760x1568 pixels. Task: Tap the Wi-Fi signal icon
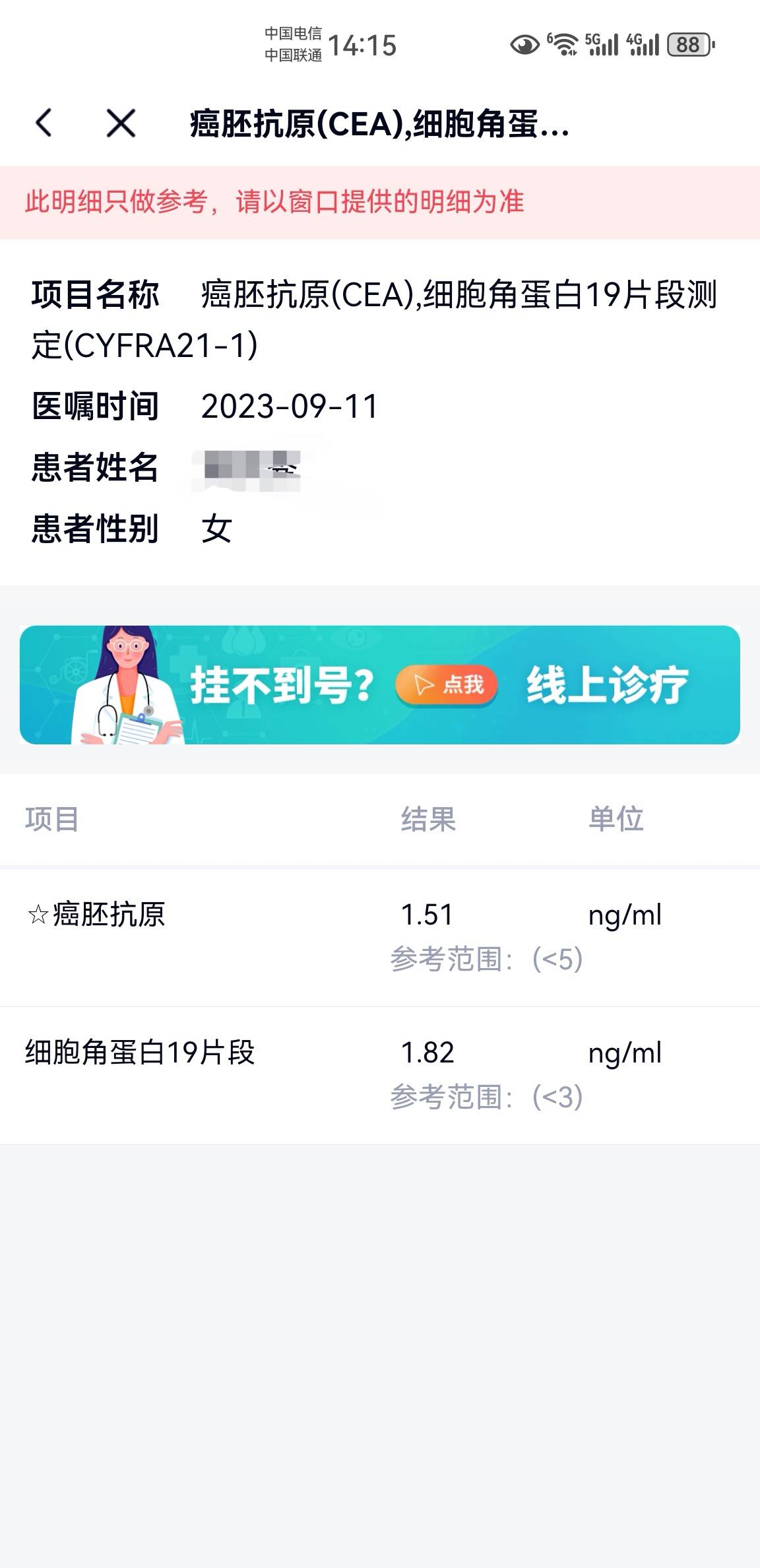coord(564,43)
